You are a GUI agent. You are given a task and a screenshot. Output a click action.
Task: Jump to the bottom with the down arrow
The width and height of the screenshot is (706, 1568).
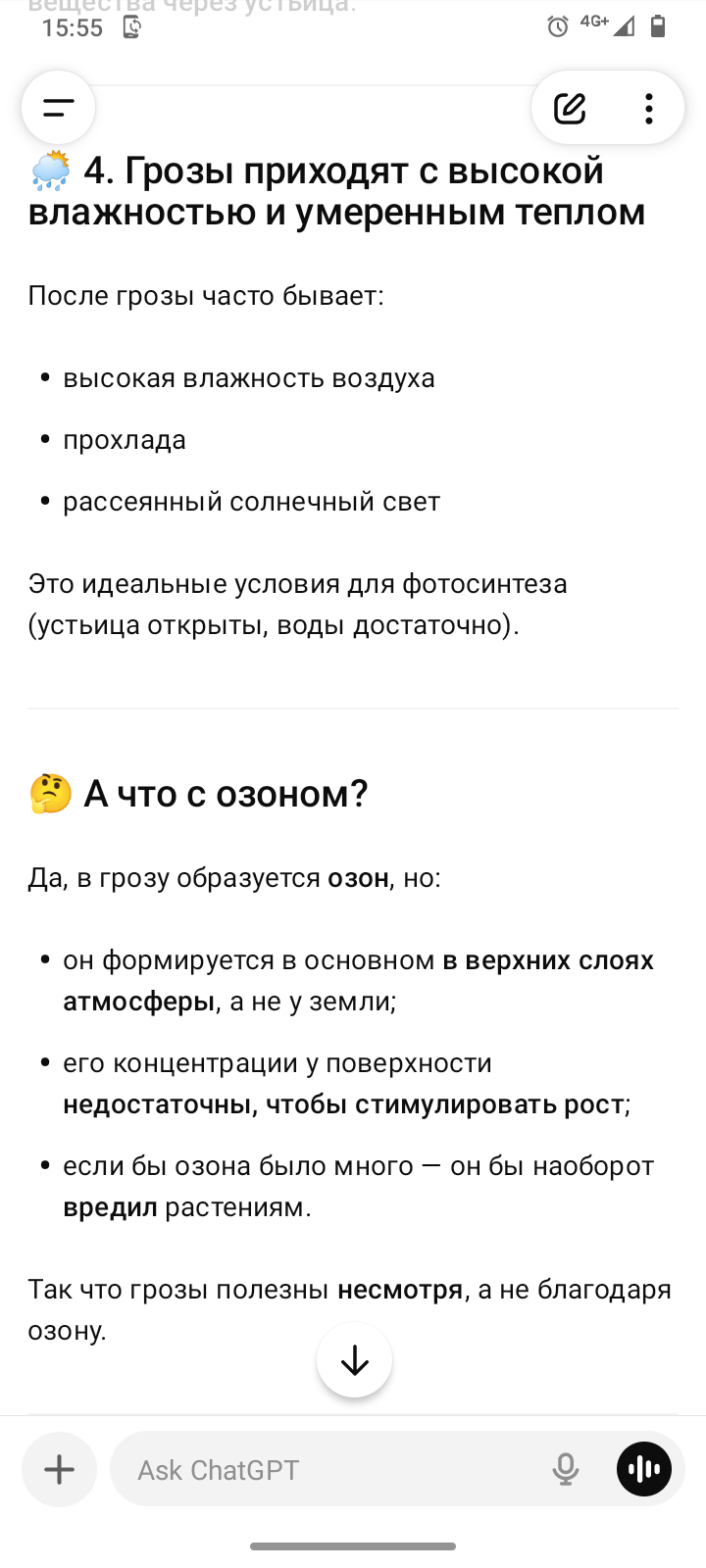point(354,1360)
